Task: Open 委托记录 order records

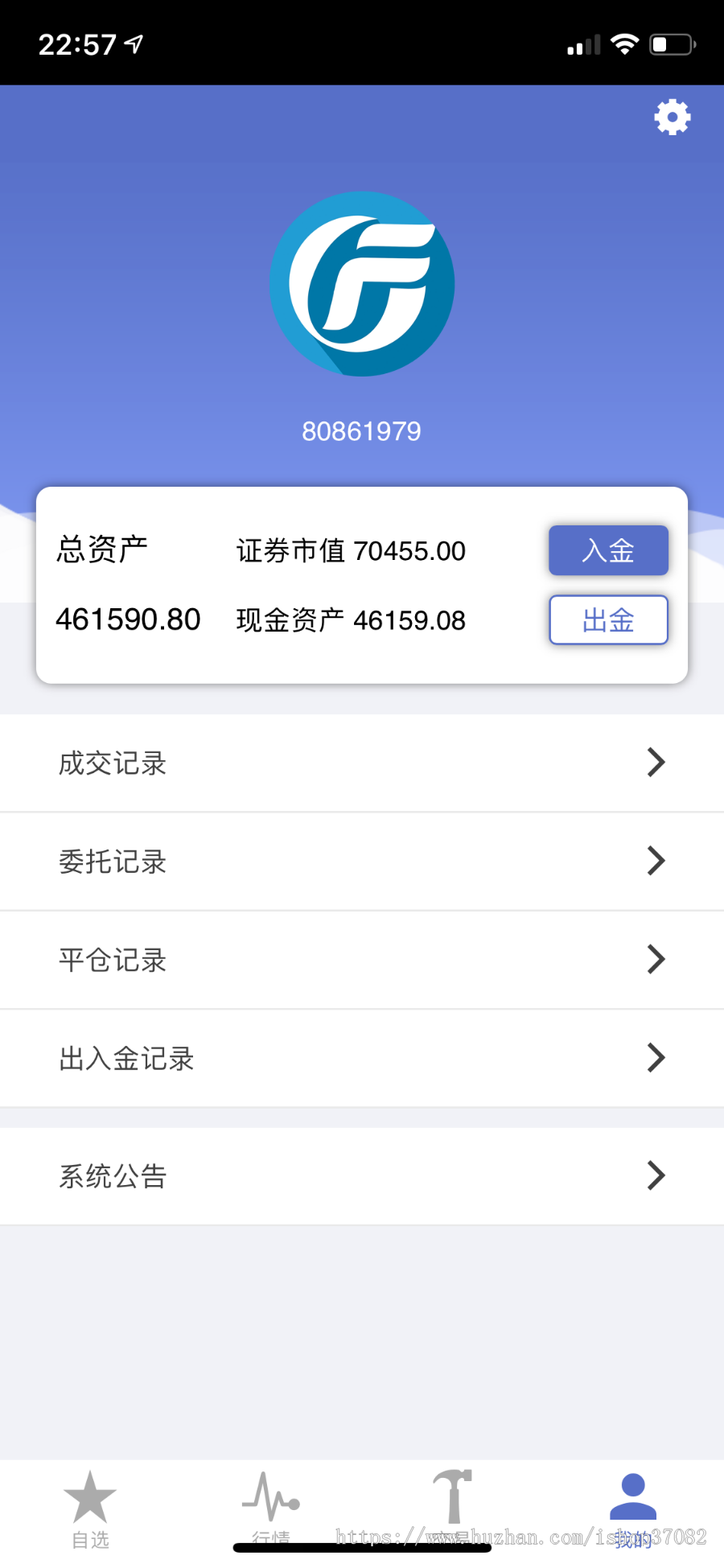Action: [x=362, y=862]
